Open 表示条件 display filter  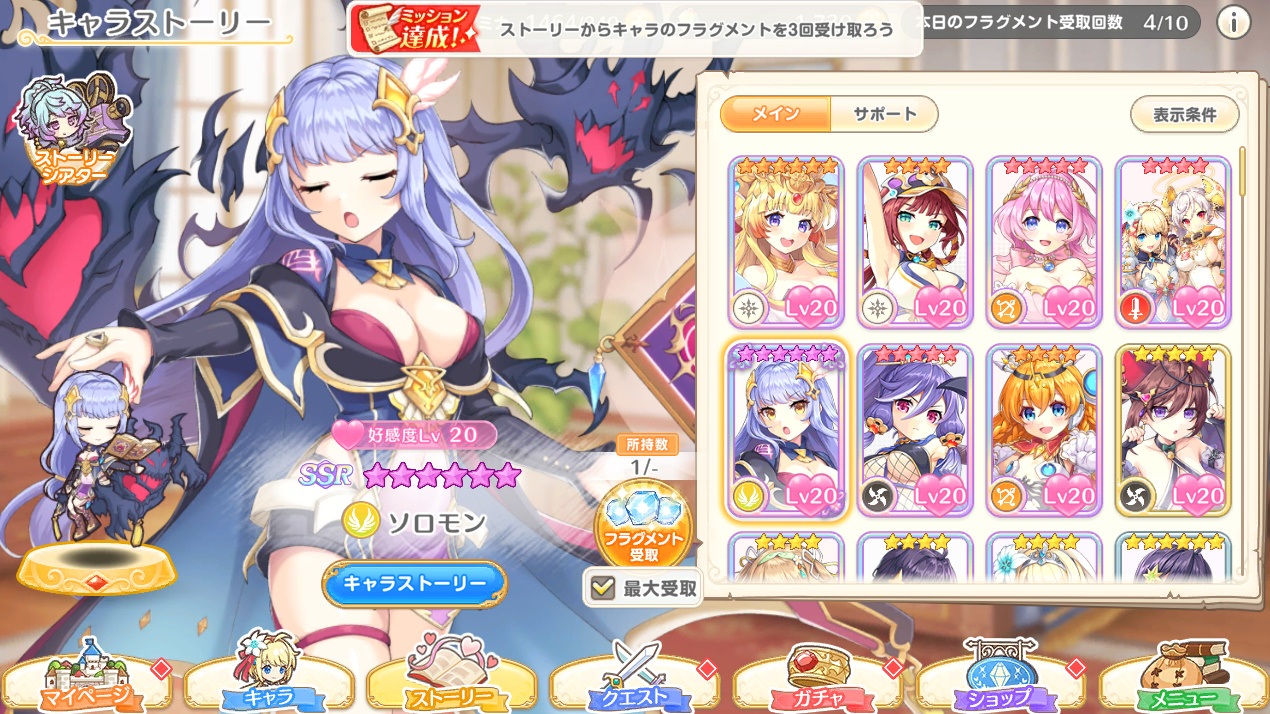pyautogui.click(x=1184, y=115)
